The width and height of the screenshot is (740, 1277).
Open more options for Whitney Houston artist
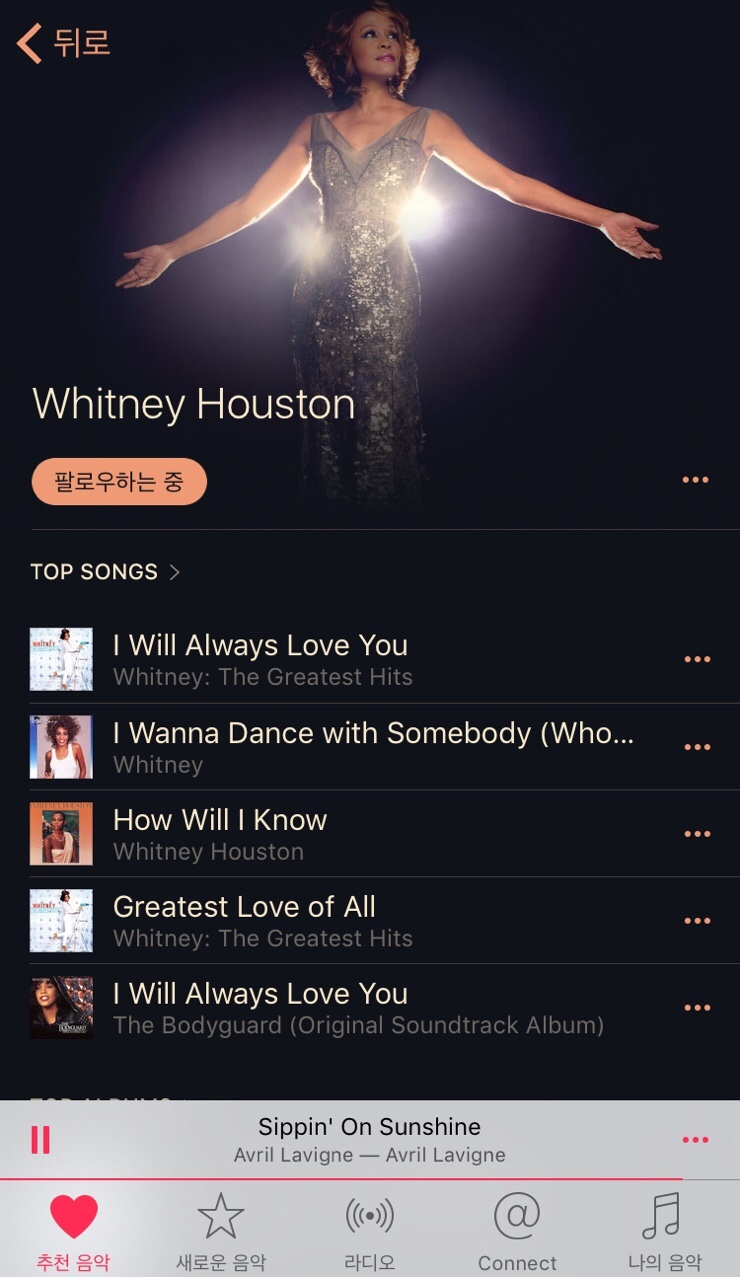(695, 481)
